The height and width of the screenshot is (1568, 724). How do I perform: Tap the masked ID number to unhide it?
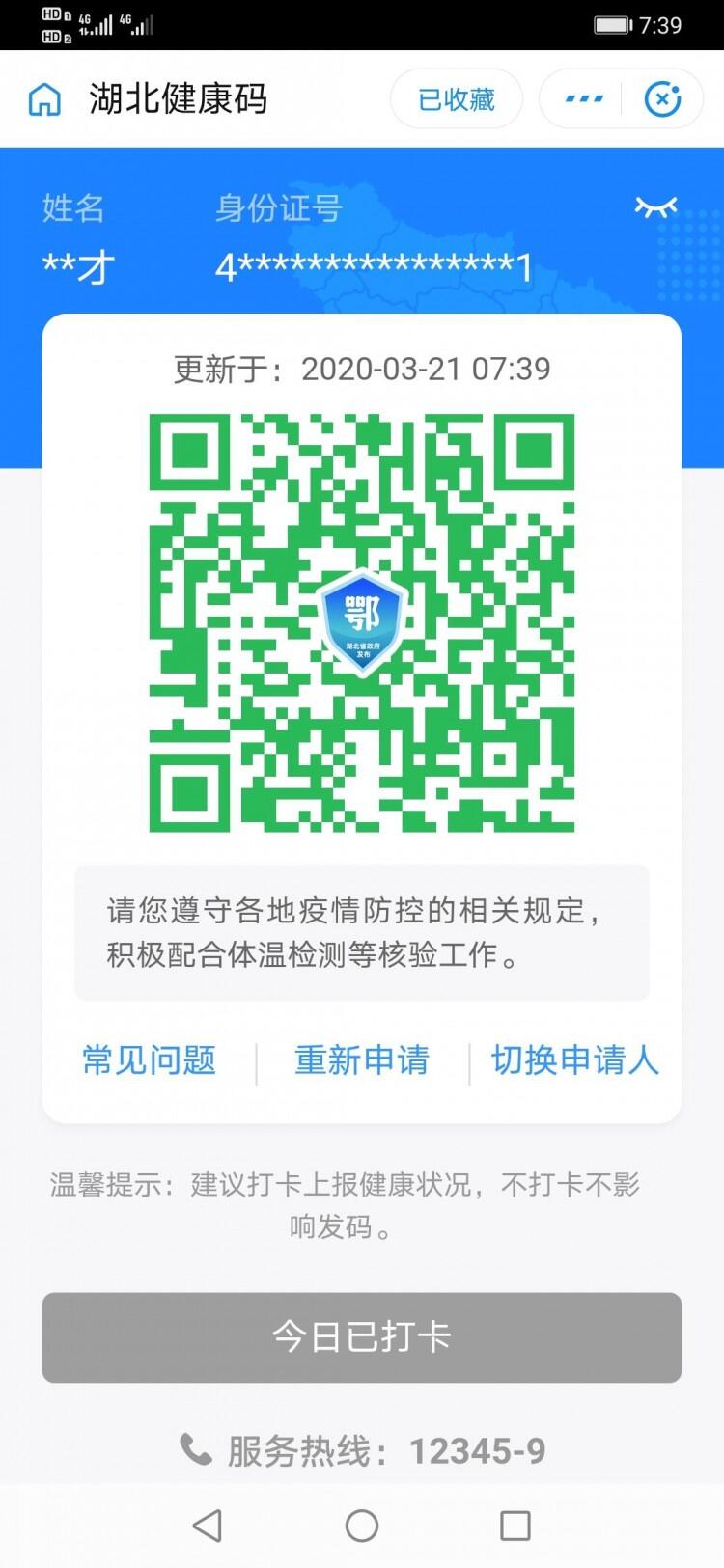(x=376, y=267)
